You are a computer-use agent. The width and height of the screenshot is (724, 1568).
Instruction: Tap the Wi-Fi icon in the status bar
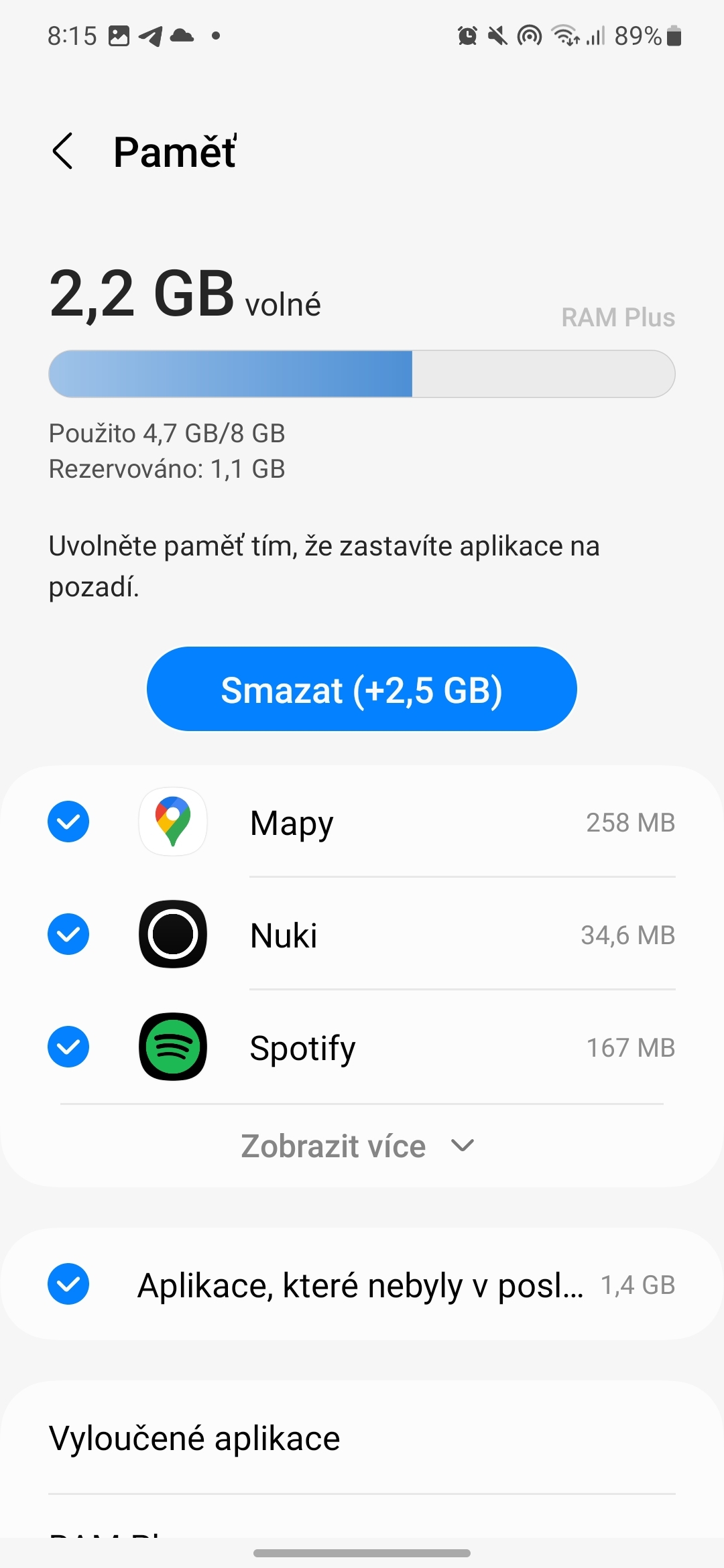tap(565, 36)
